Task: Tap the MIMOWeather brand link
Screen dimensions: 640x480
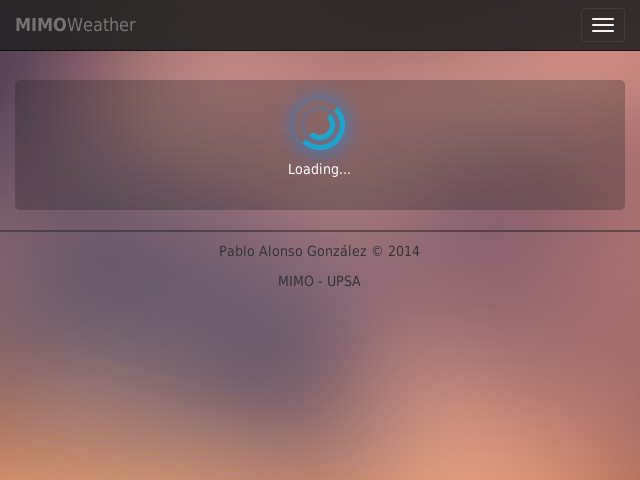Action: point(76,25)
